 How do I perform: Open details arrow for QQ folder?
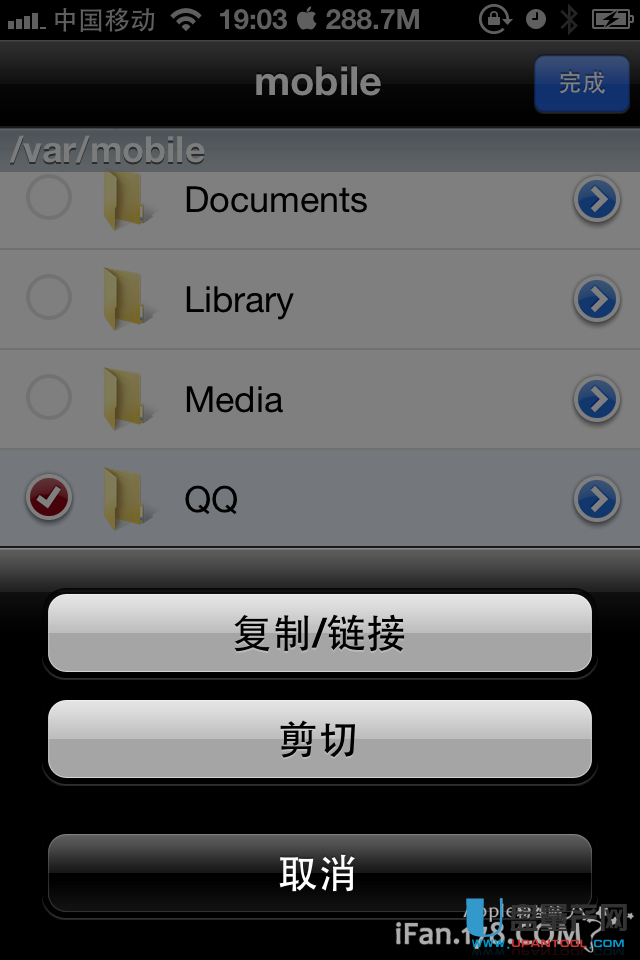point(597,499)
